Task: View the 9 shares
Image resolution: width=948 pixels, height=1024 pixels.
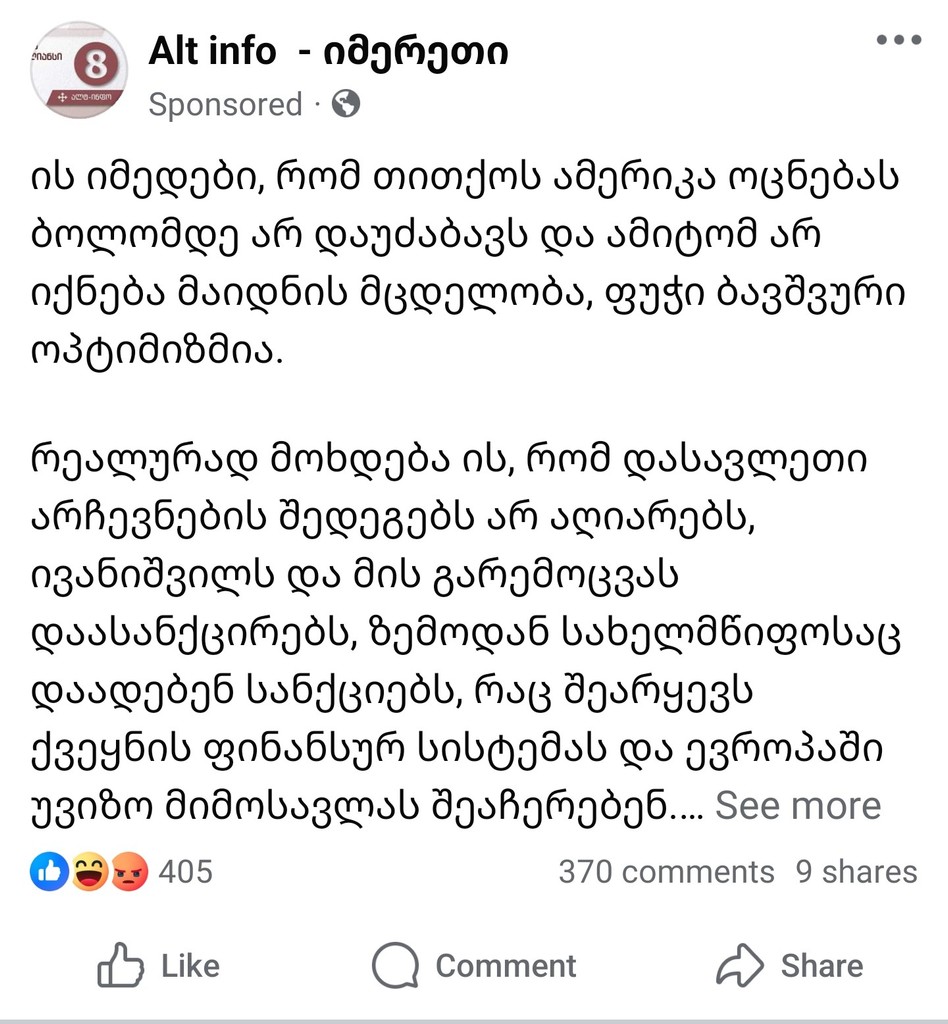Action: pos(856,872)
